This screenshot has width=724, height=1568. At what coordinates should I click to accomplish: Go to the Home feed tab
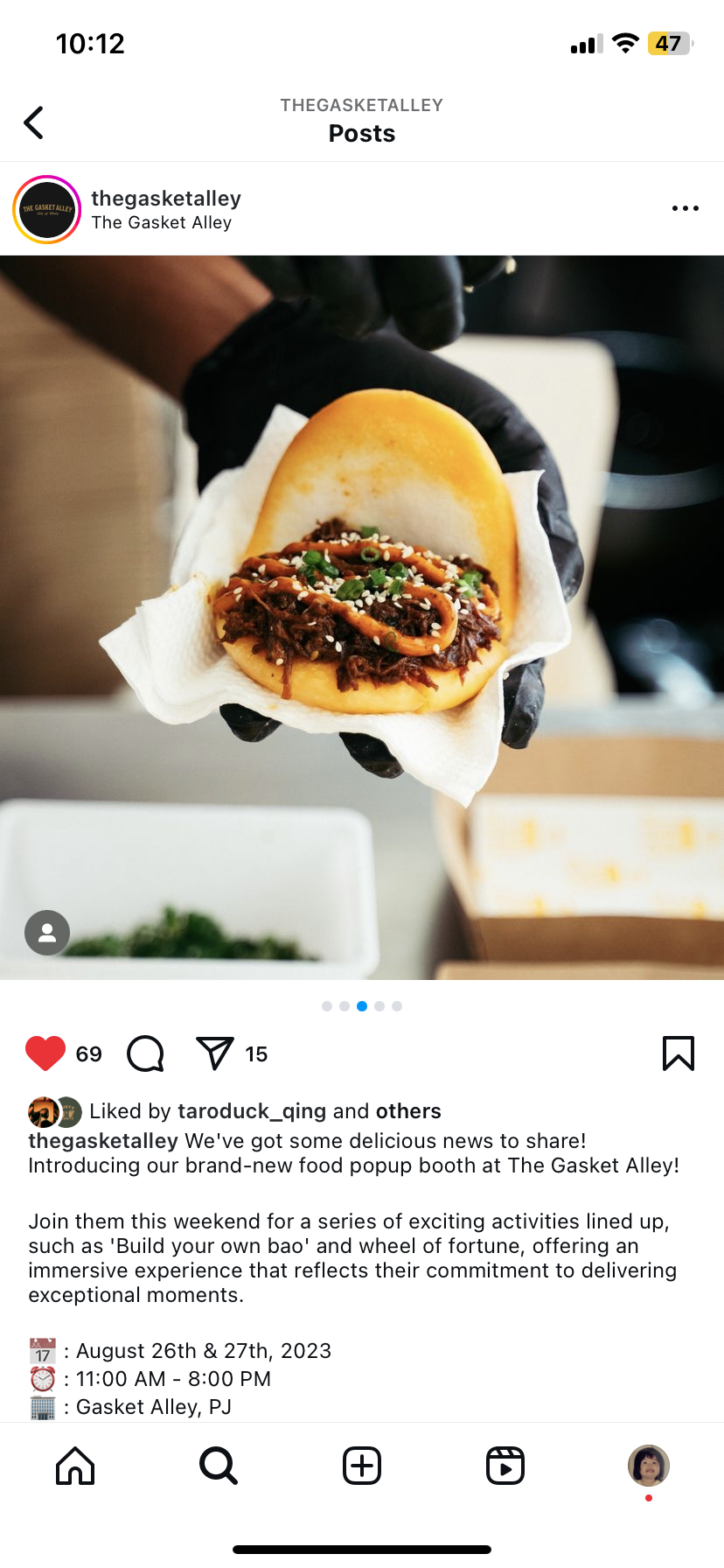click(75, 1466)
